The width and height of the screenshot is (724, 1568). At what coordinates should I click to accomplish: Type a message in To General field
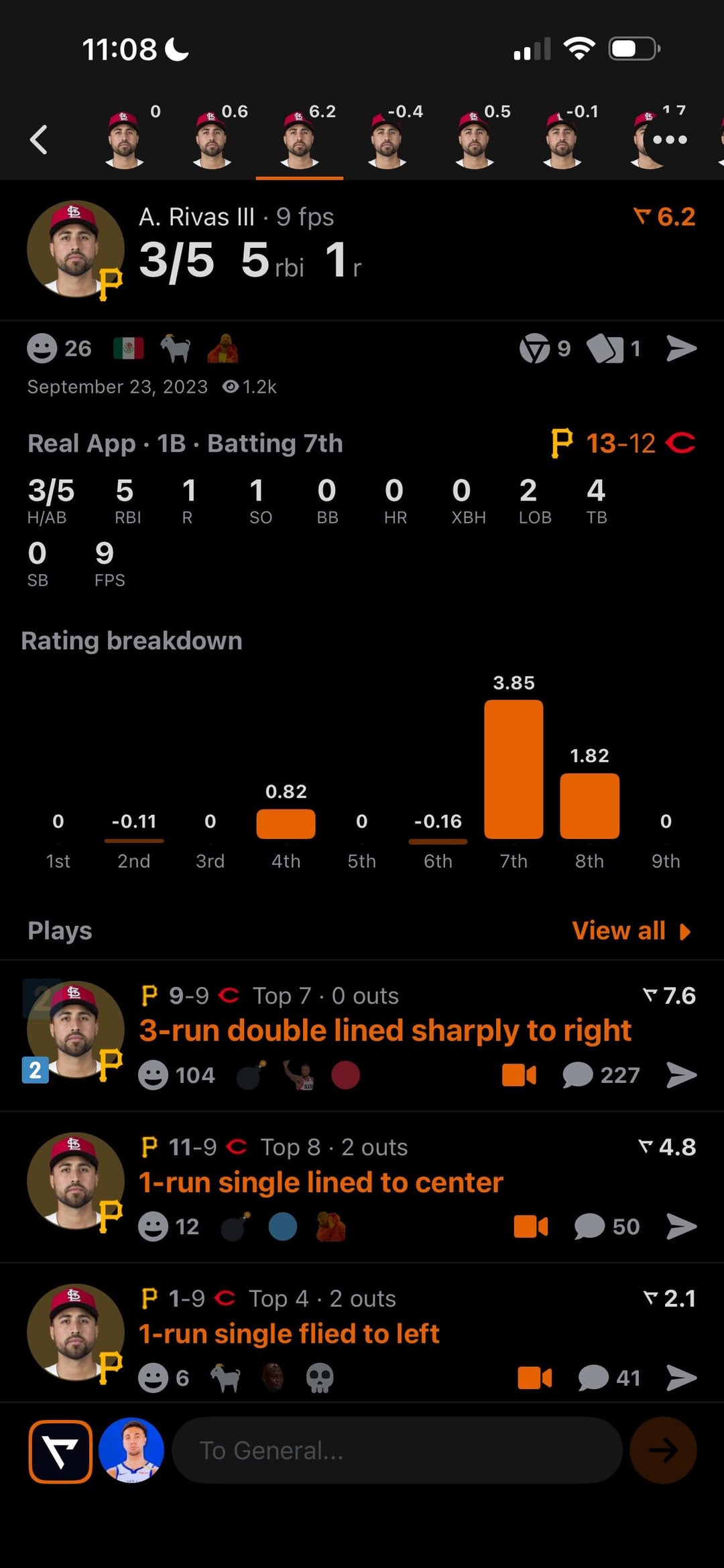pyautogui.click(x=397, y=1450)
